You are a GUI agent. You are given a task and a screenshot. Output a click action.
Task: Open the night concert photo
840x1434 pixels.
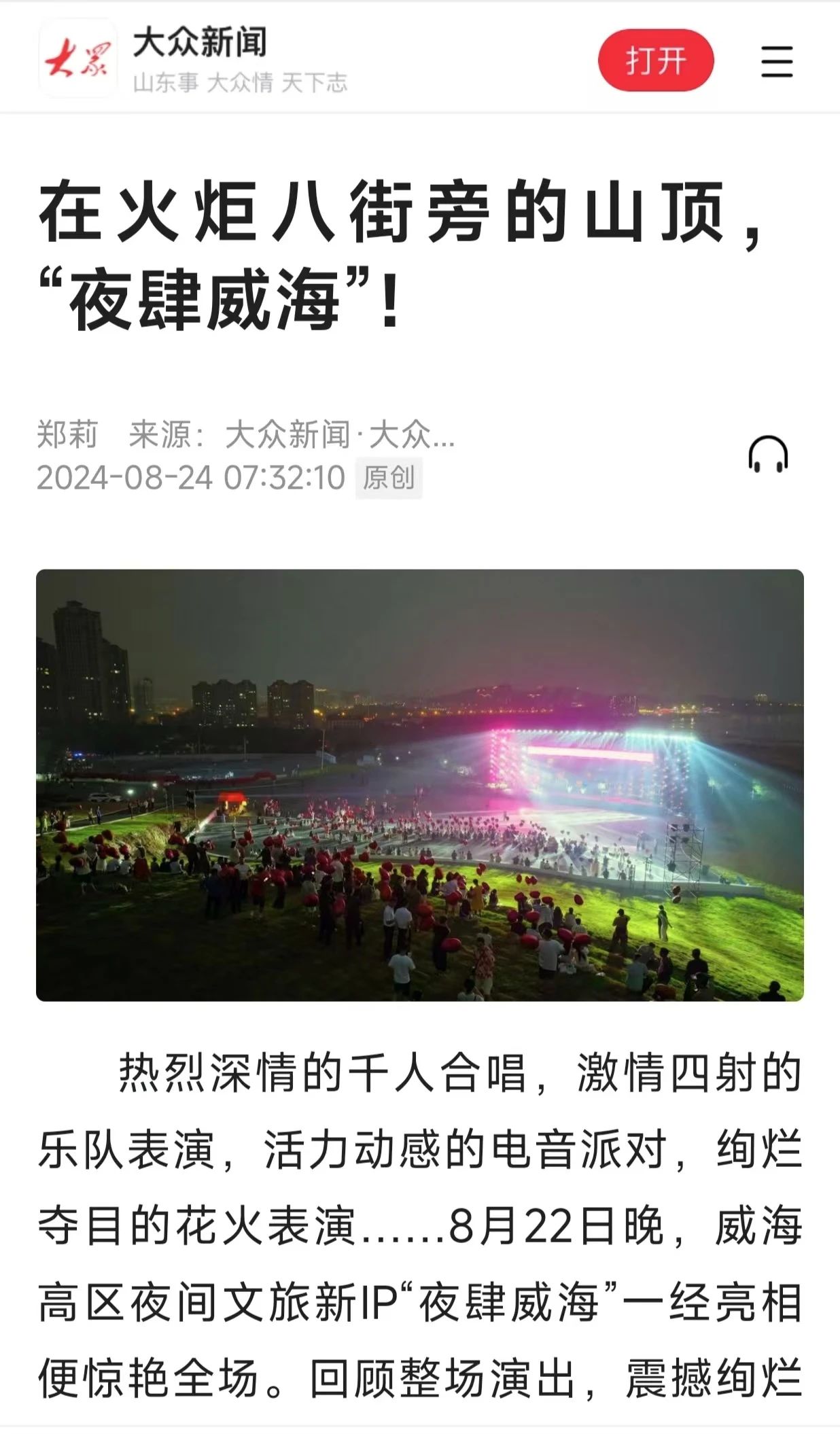(420, 785)
